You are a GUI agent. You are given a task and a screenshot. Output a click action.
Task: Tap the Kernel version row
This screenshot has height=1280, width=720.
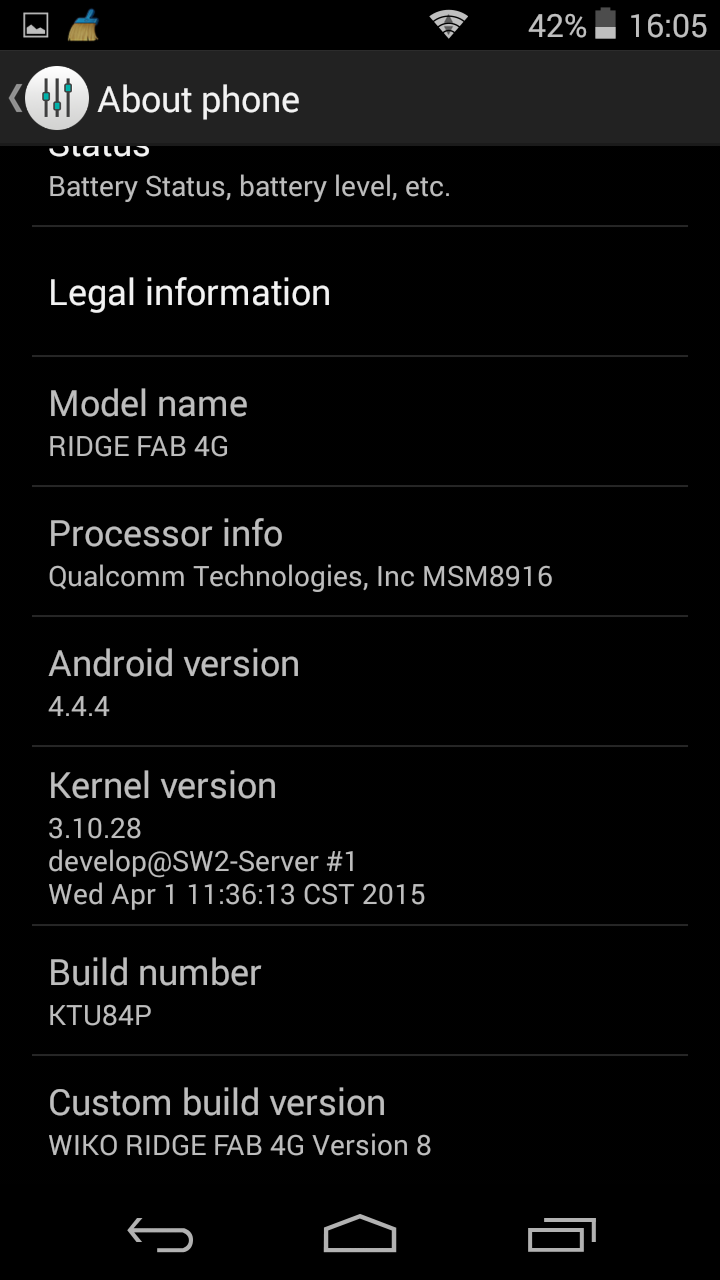360,836
